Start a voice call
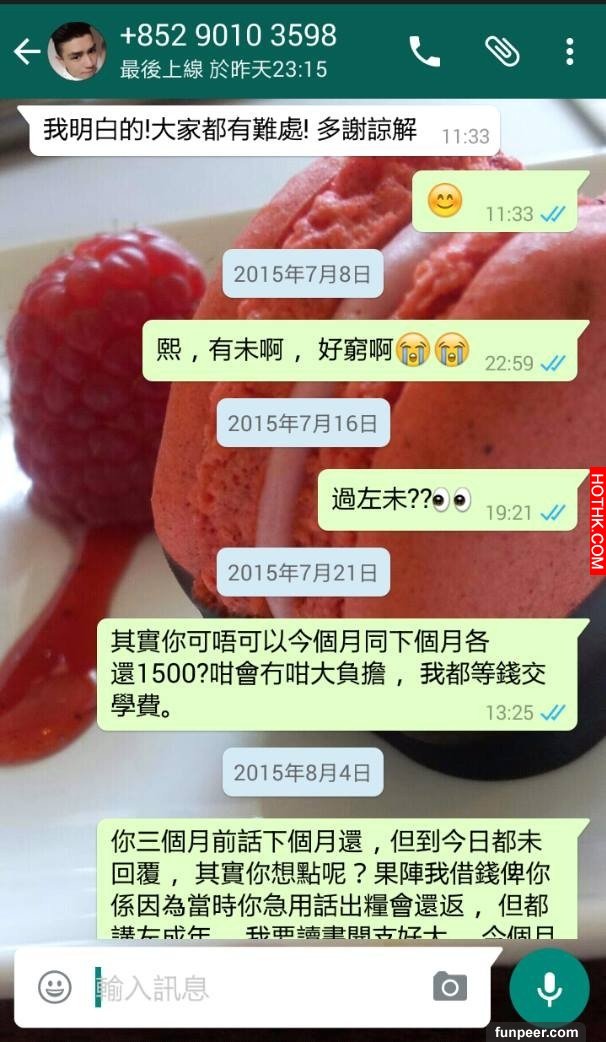The height and width of the screenshot is (1042, 606). [424, 52]
